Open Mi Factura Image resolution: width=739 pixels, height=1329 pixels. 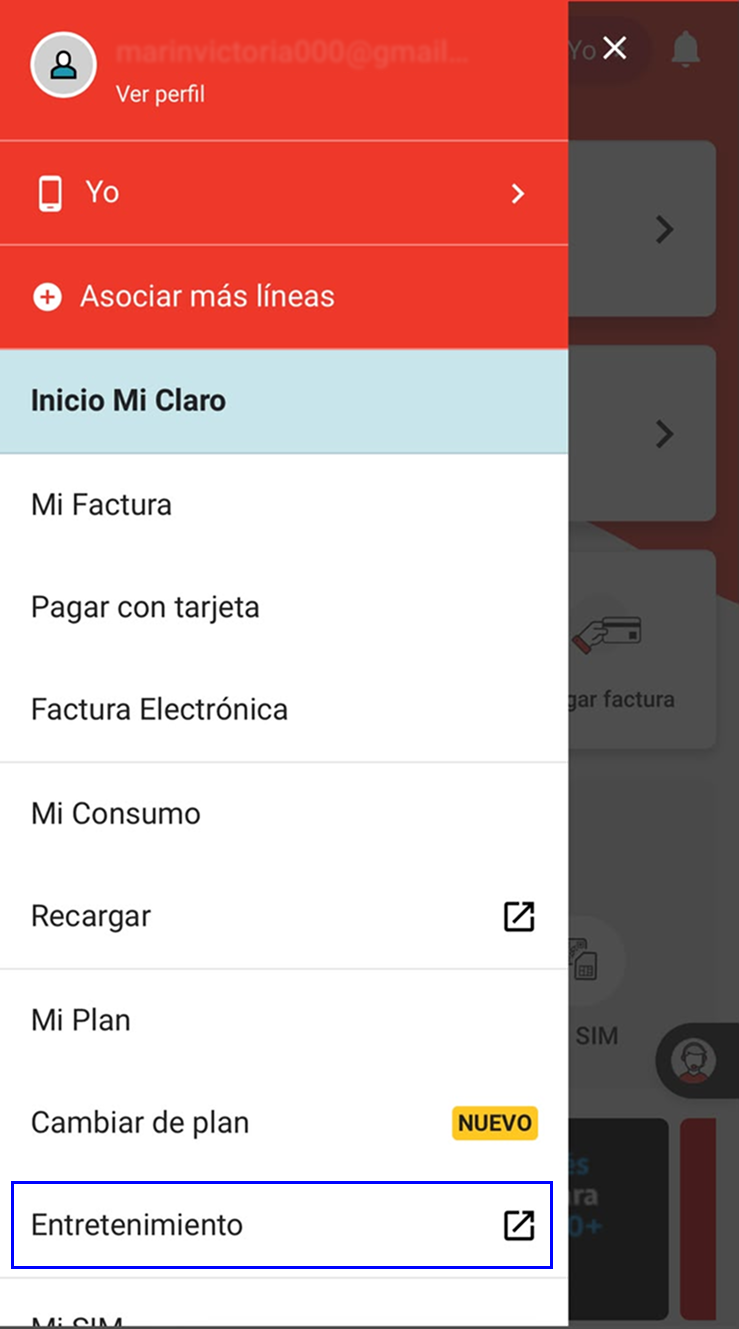click(284, 505)
